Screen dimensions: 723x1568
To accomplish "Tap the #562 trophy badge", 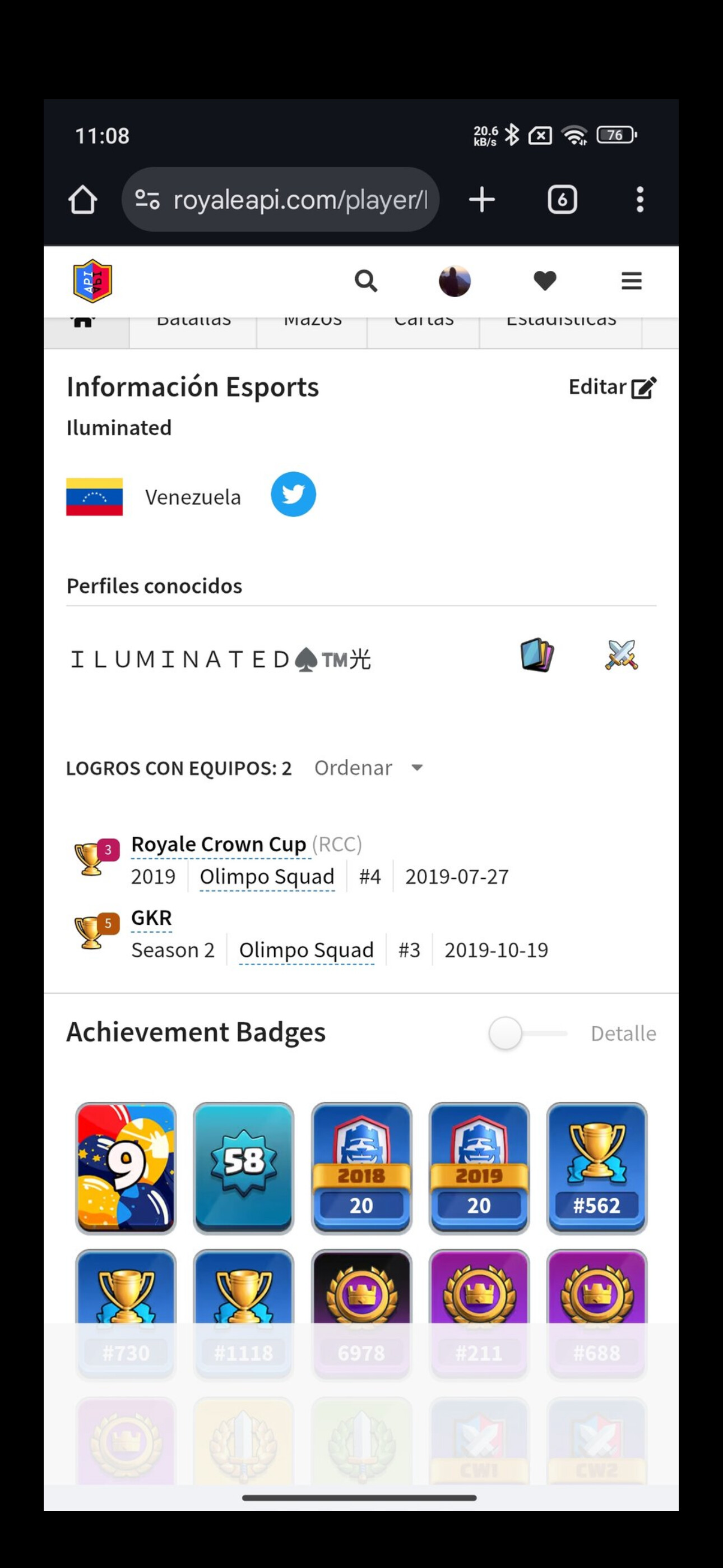I will tap(596, 1168).
